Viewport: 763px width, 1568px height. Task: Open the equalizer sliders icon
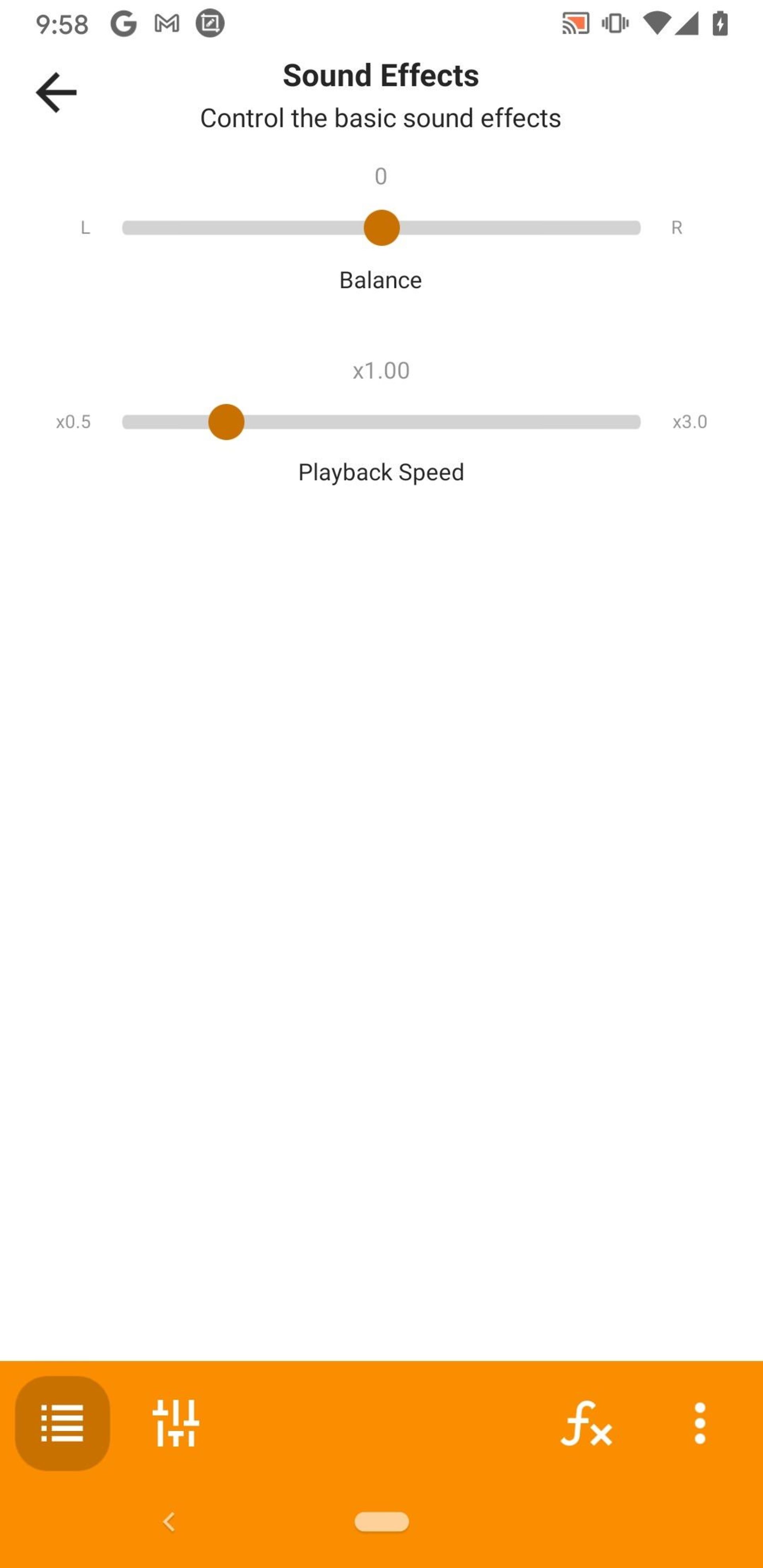coord(176,1423)
